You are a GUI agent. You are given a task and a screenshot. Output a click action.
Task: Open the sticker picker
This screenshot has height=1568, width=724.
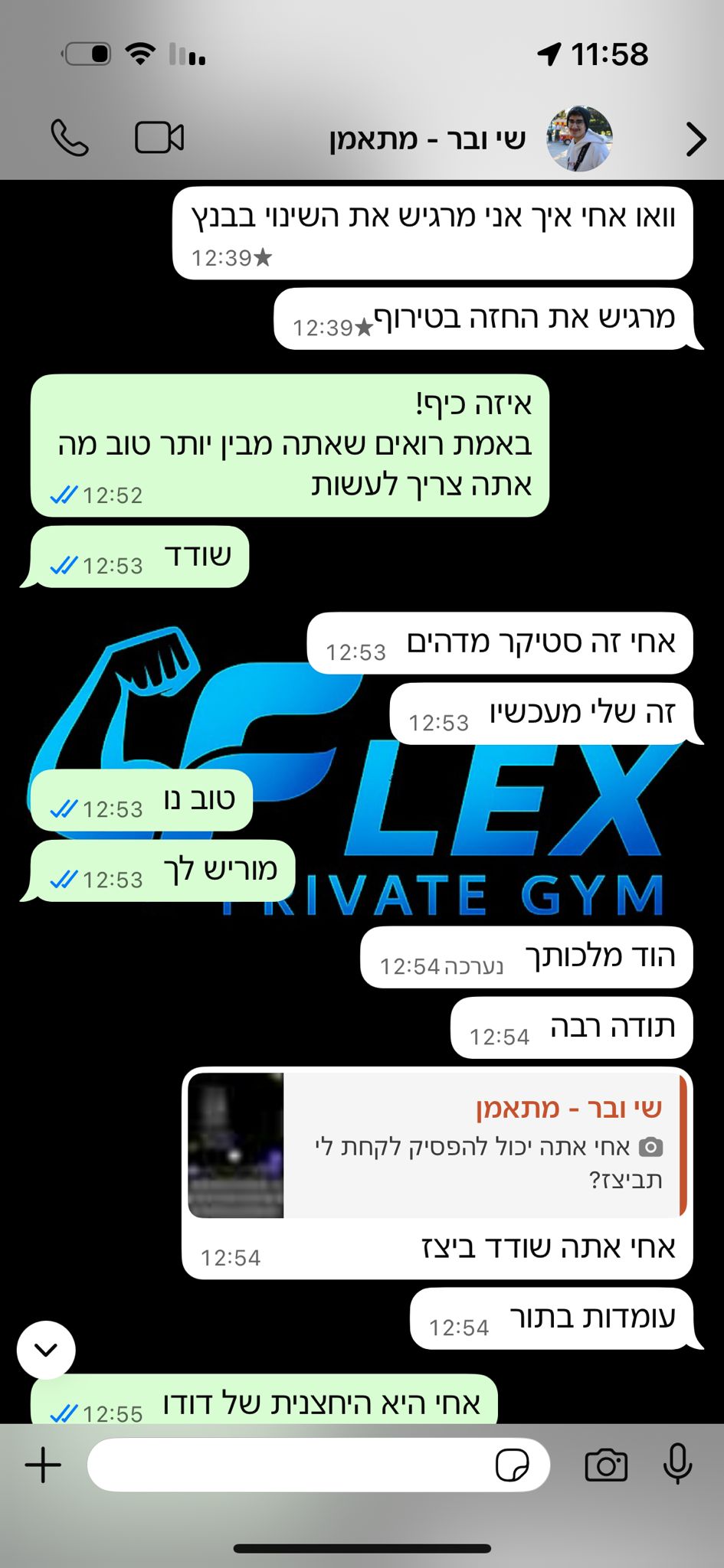click(512, 1465)
